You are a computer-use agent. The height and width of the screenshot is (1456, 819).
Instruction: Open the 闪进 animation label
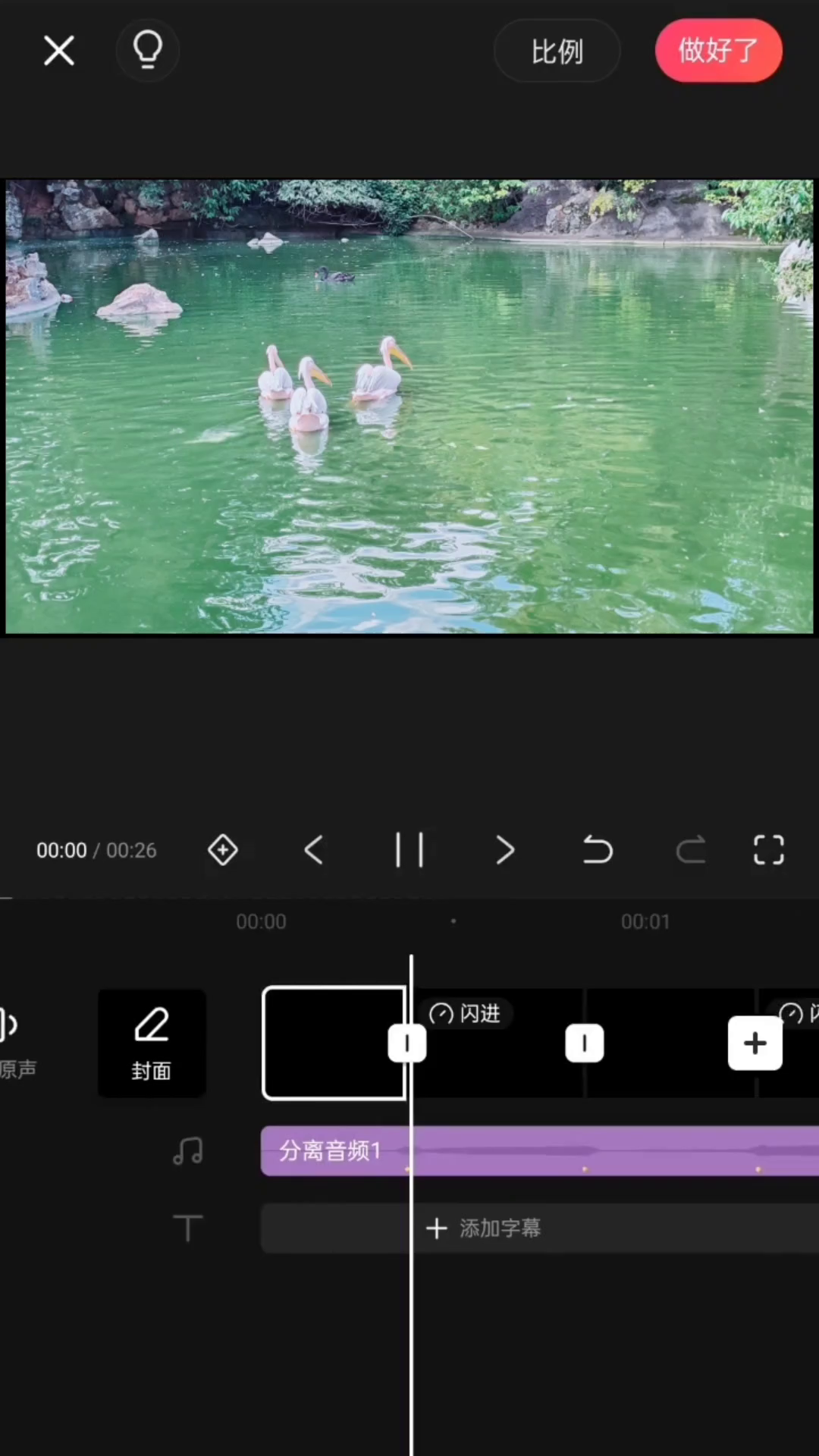coord(466,1014)
